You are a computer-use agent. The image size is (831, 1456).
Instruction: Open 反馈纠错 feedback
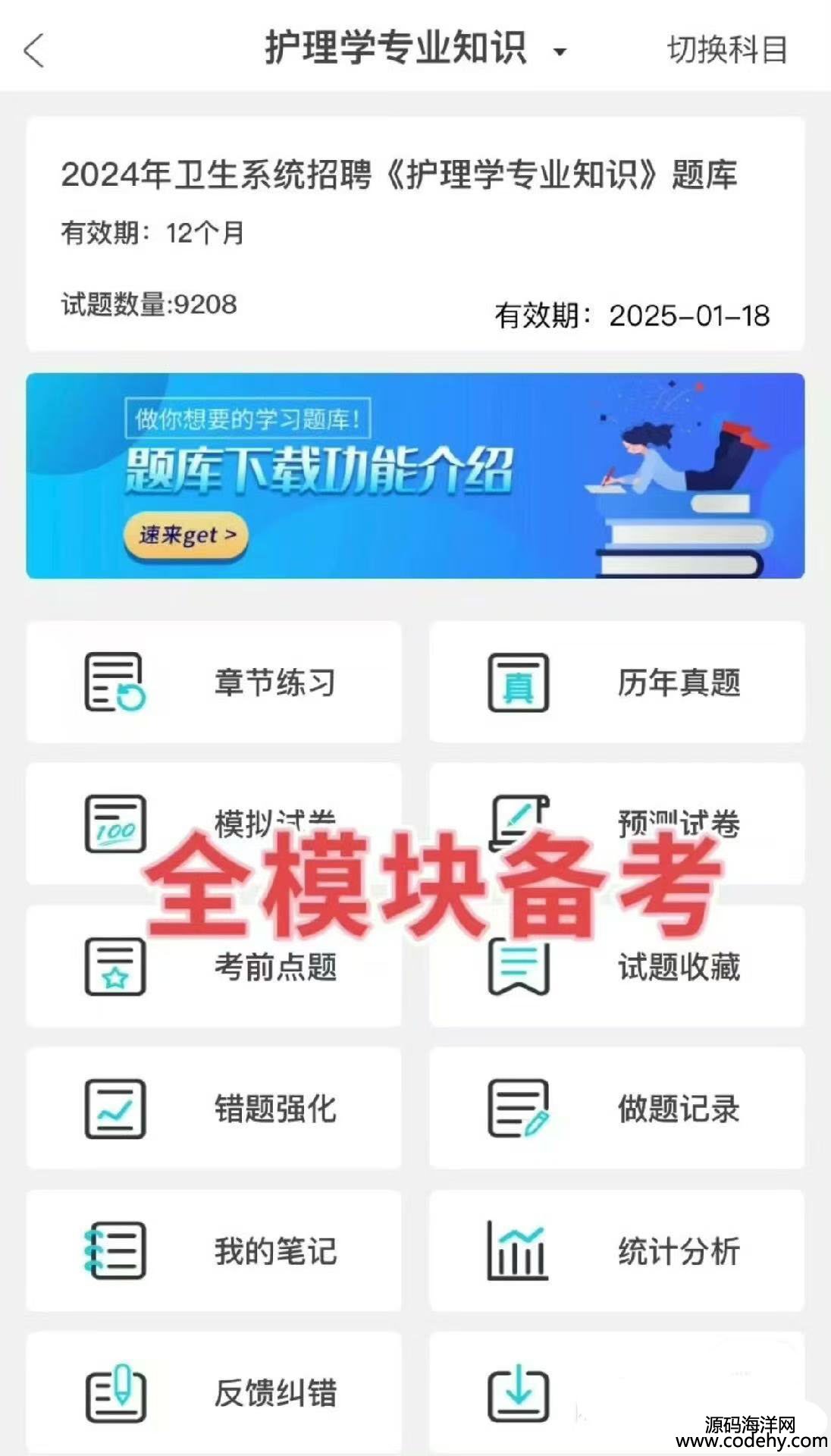pyautogui.click(x=214, y=1393)
